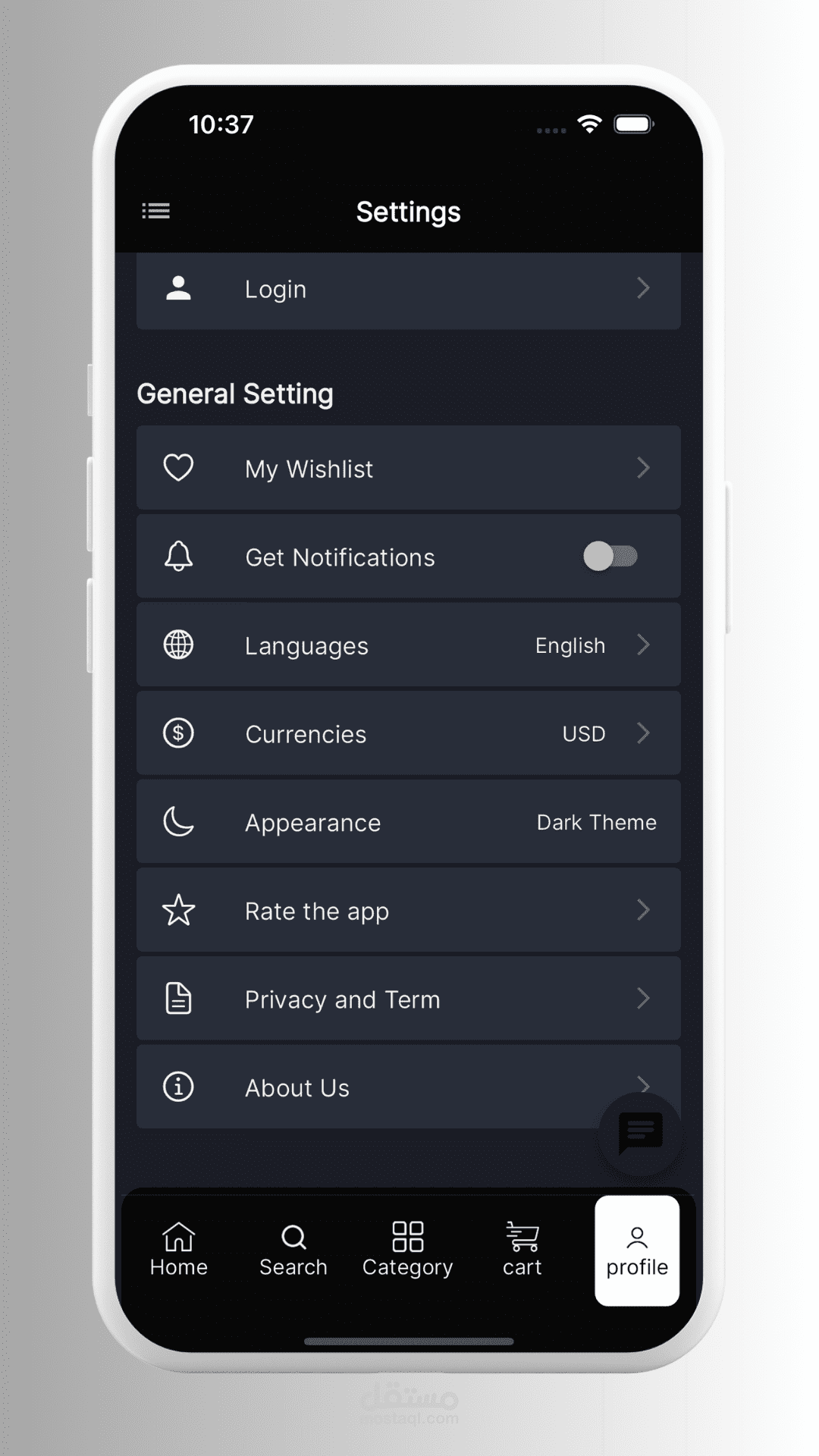Switch to the Search tab
The height and width of the screenshot is (1456, 819).
click(x=293, y=1250)
